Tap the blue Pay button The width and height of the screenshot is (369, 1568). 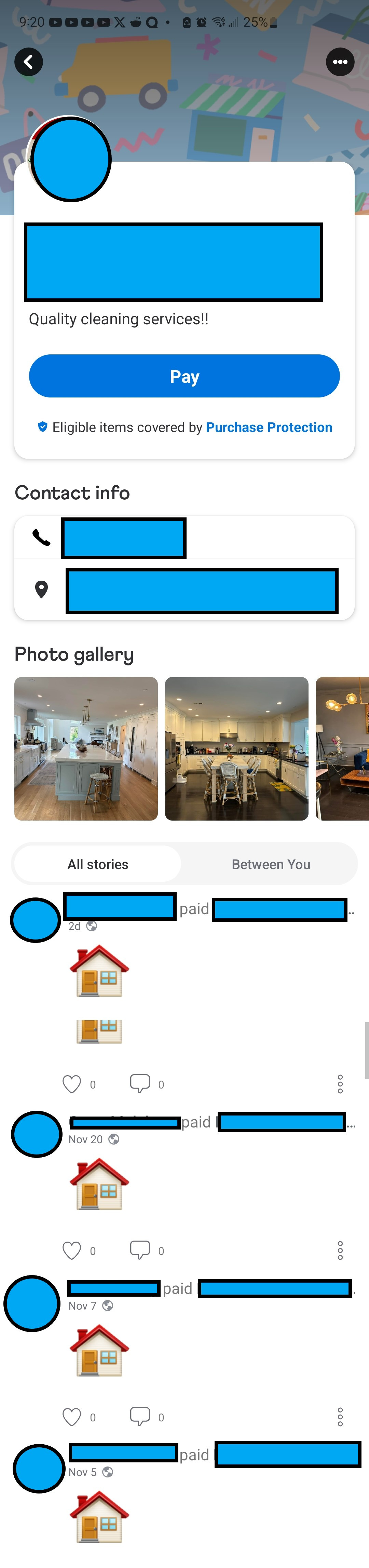[x=184, y=376]
